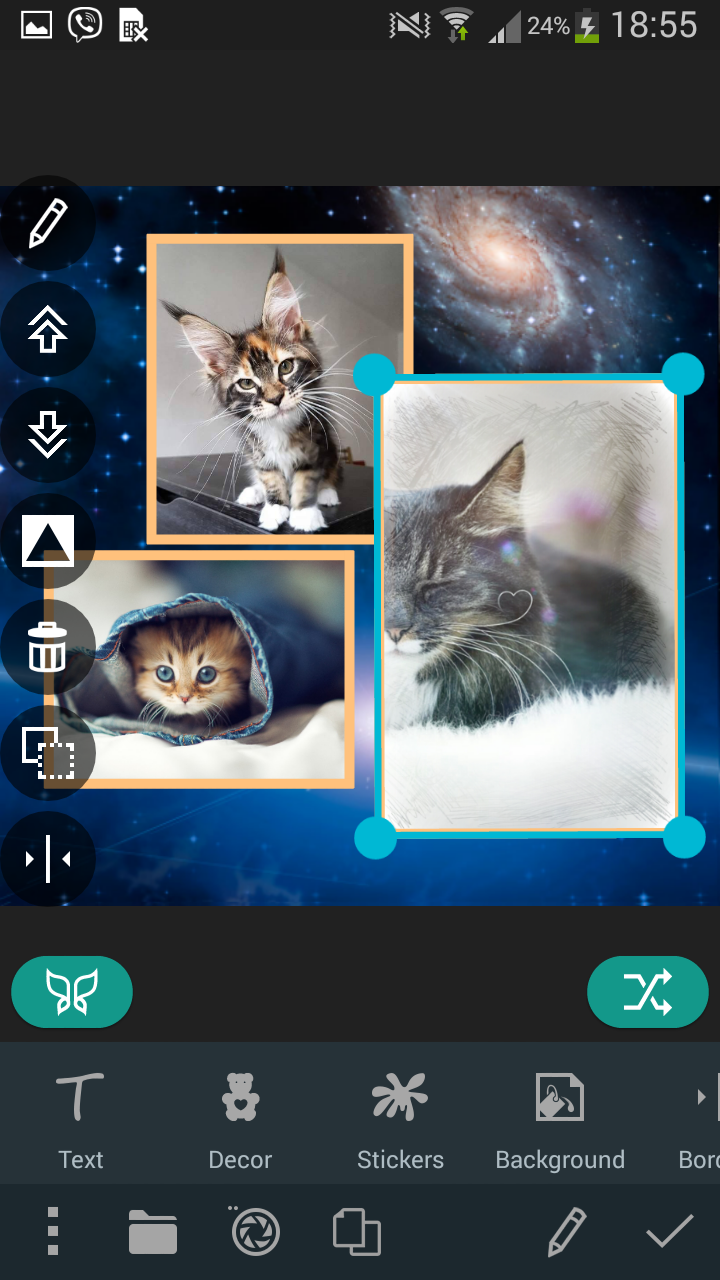Open the three-dot overflow menu
This screenshot has width=720, height=1280.
pos(53,1231)
